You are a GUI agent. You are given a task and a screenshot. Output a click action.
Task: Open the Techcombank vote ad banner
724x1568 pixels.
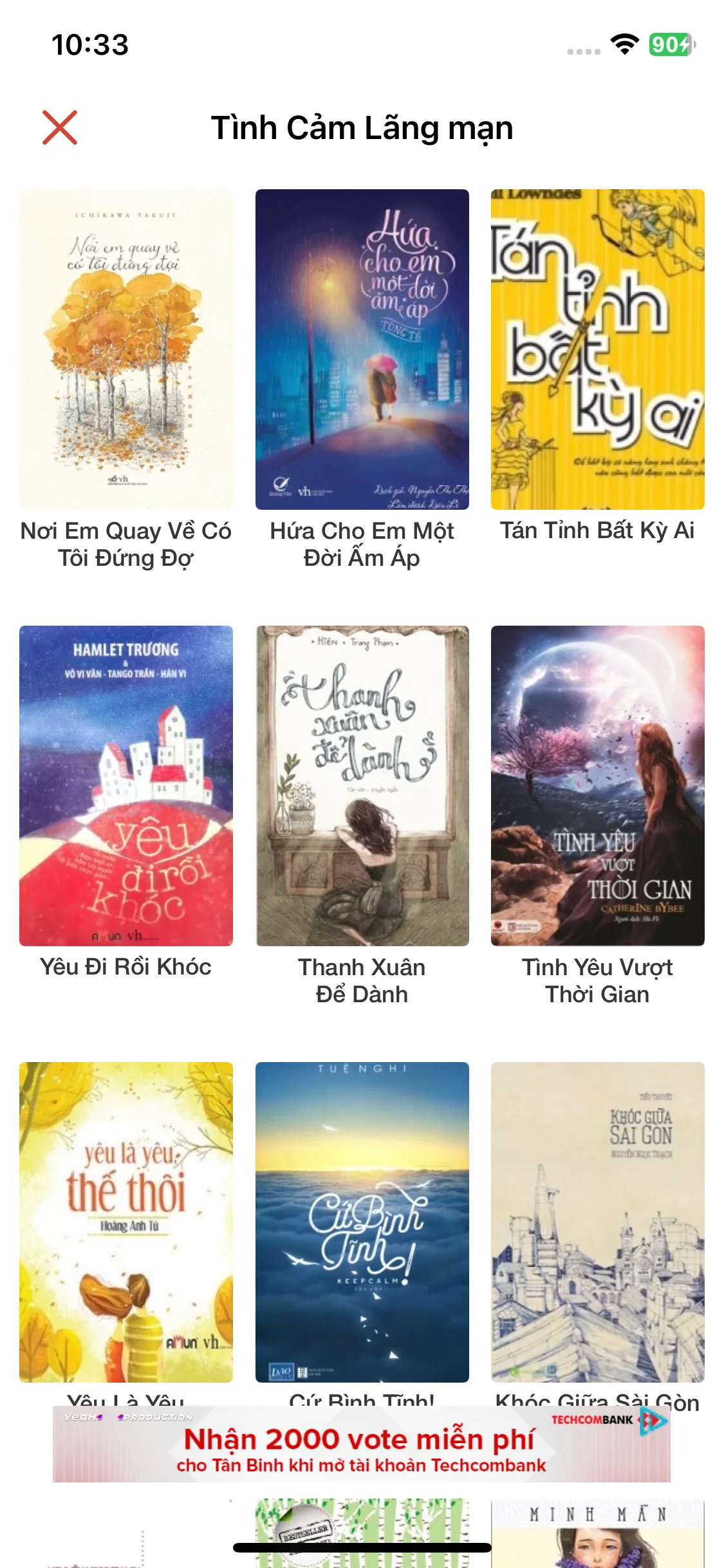[x=362, y=1444]
